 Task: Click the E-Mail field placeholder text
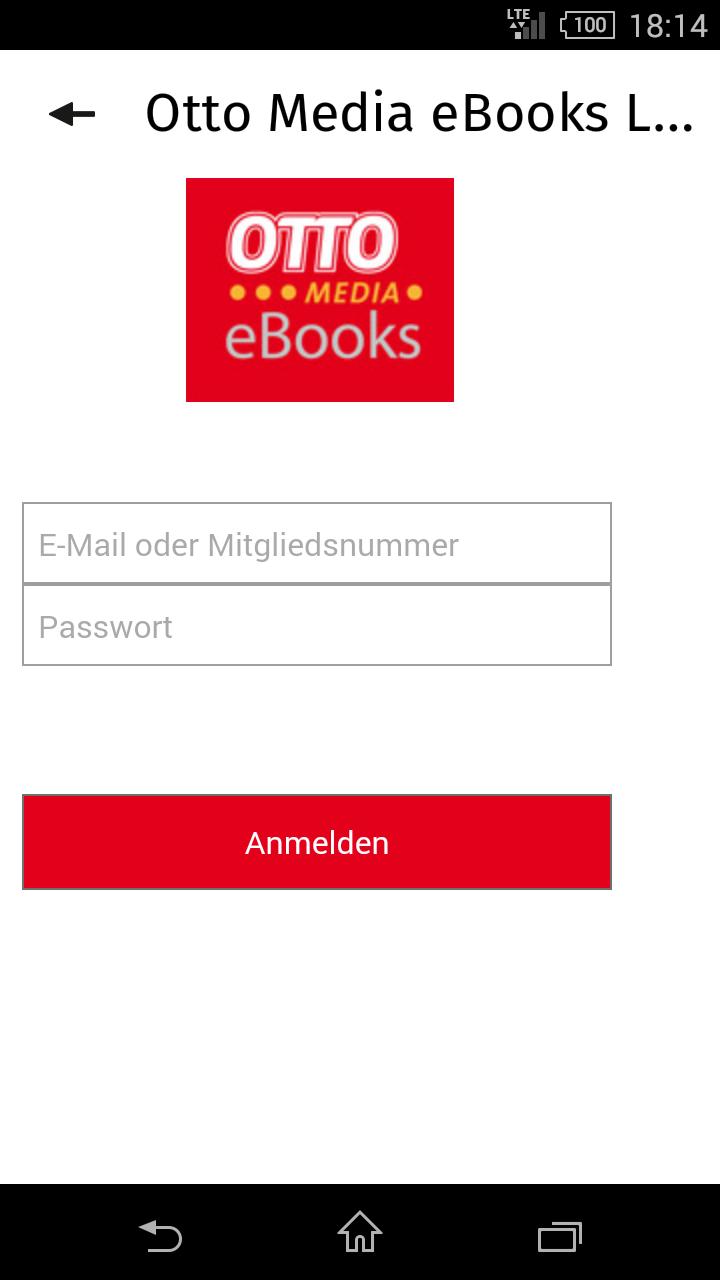click(247, 544)
